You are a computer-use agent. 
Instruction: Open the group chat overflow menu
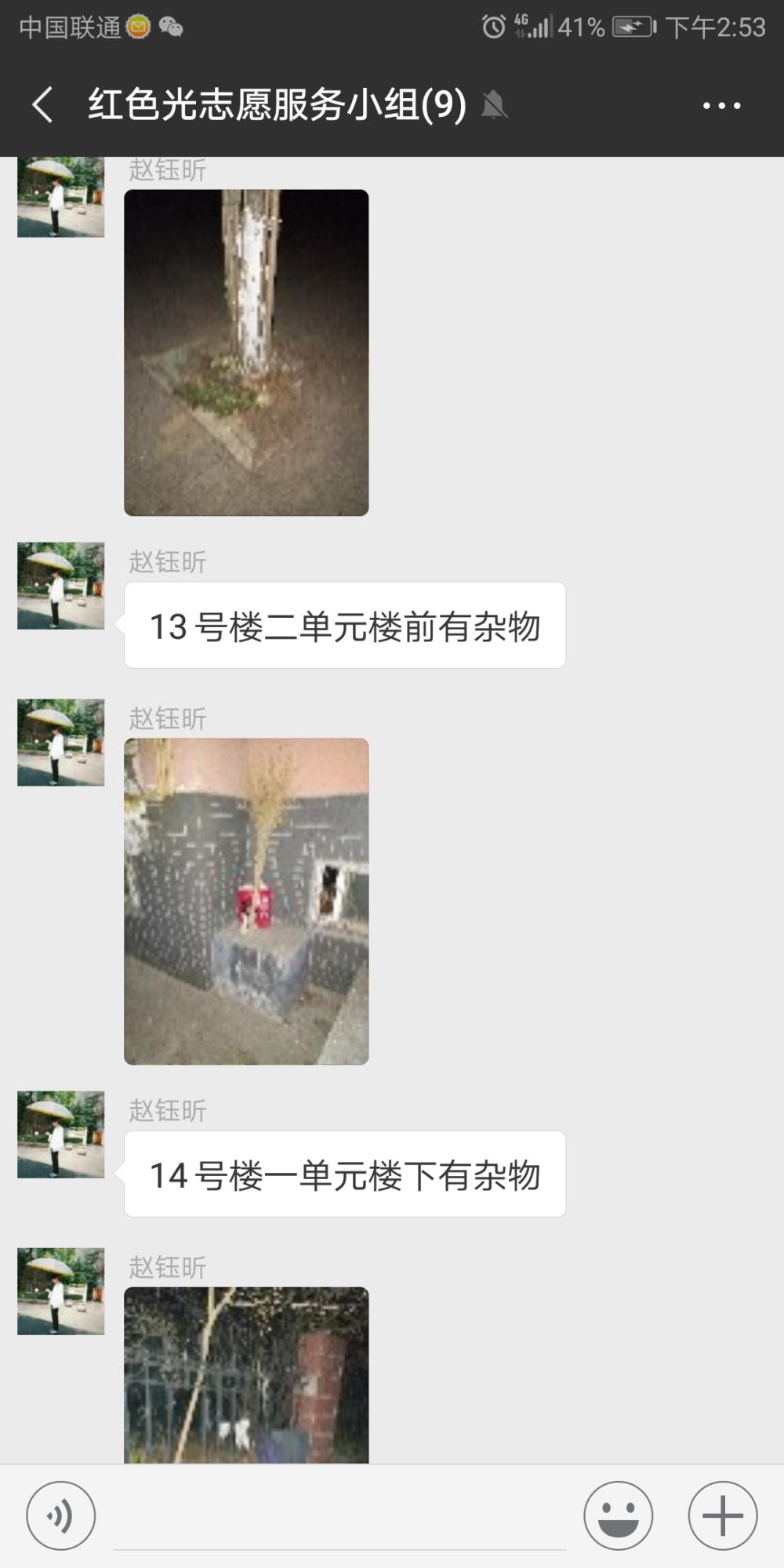[x=721, y=105]
